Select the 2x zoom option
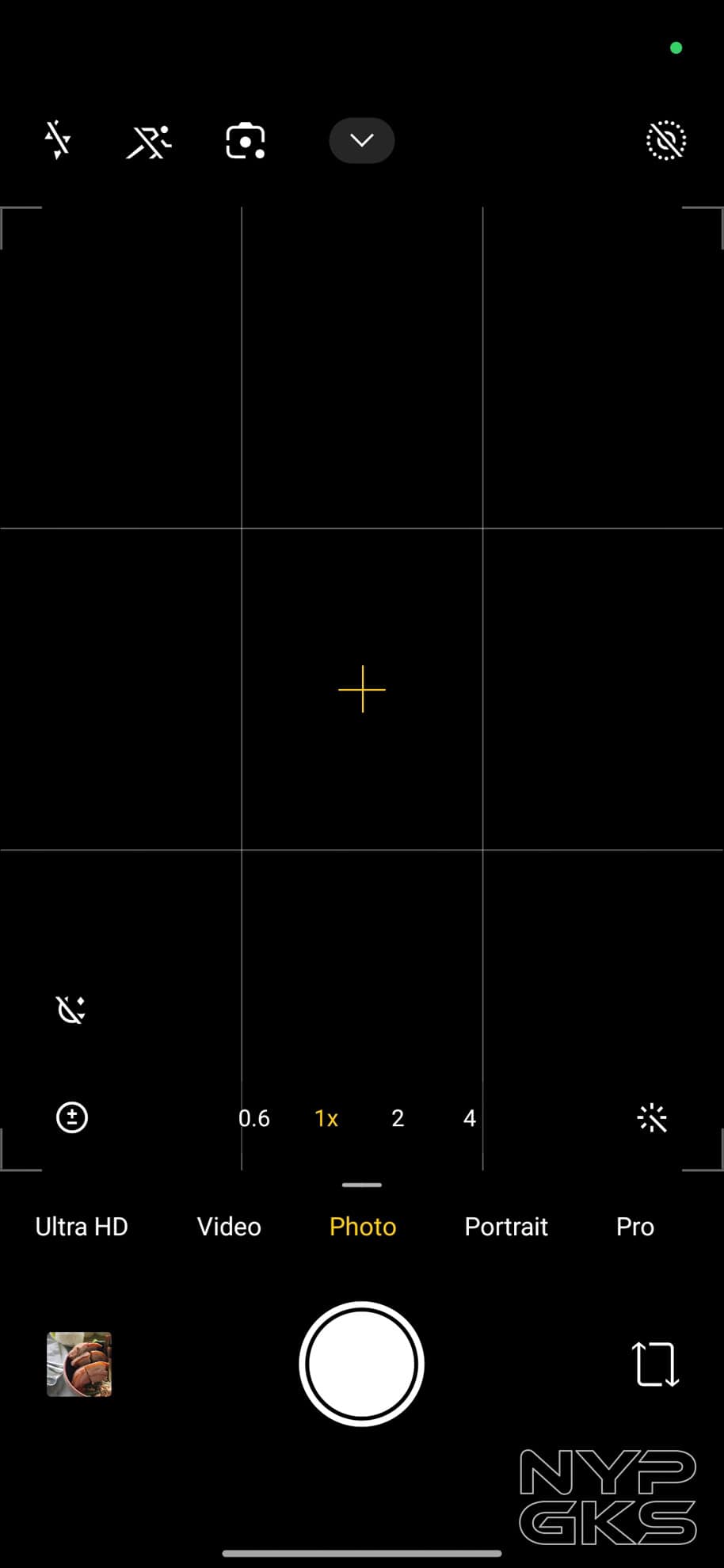 tap(398, 1117)
